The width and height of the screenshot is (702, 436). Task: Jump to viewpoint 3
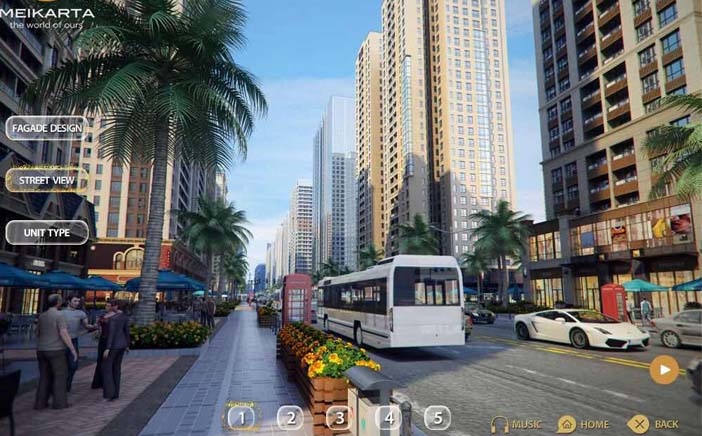click(339, 418)
